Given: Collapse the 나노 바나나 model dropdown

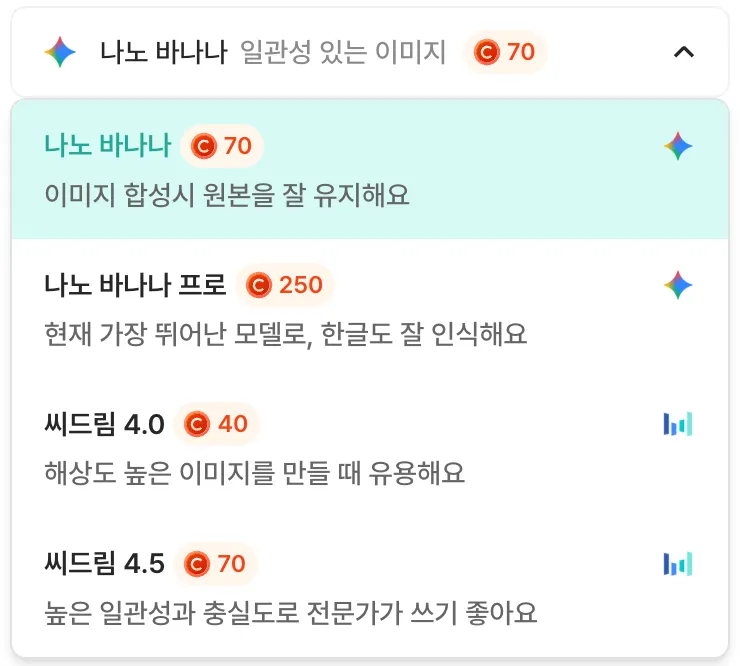Looking at the screenshot, I should click(683, 52).
